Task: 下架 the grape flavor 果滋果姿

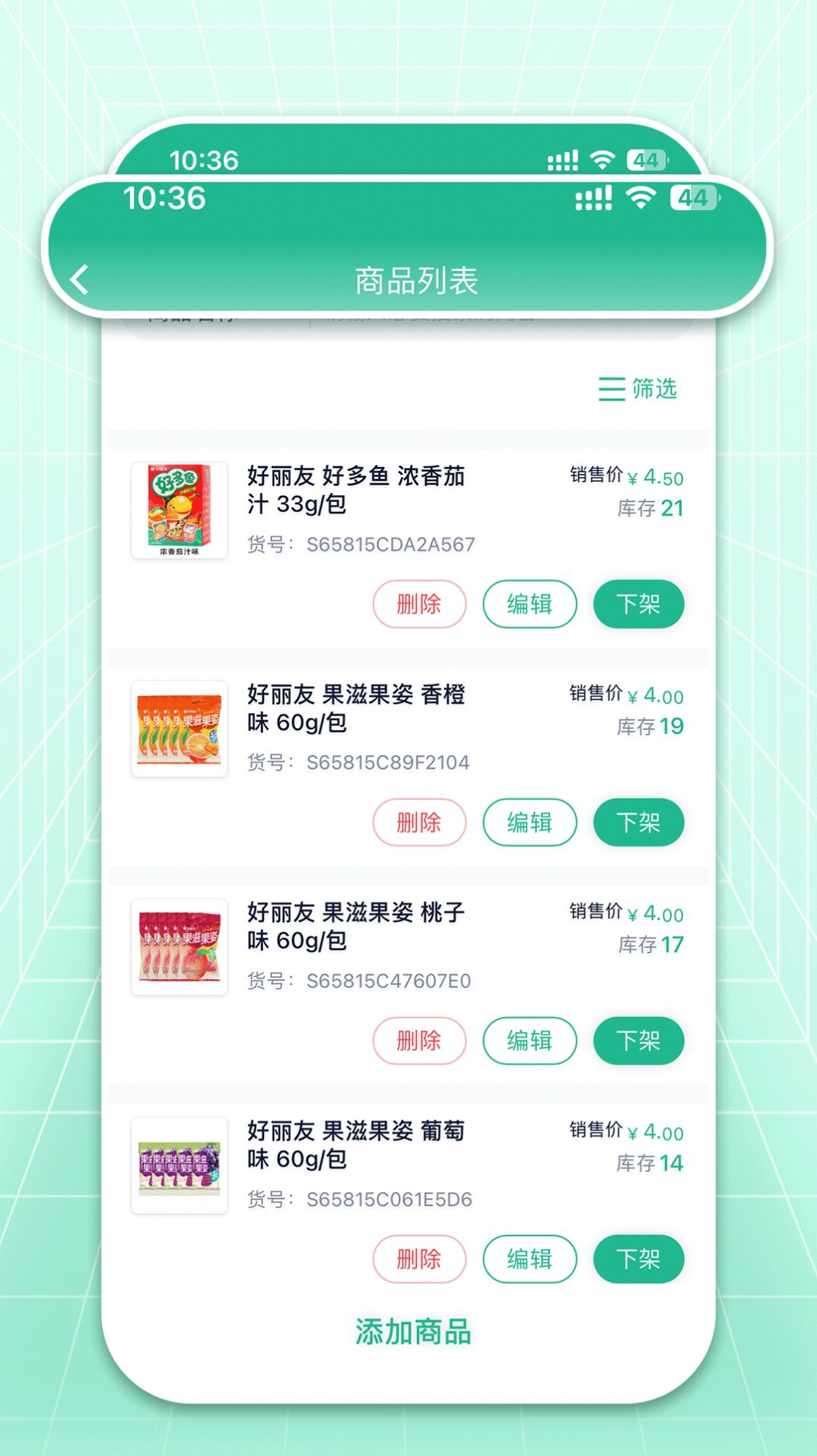Action: pyautogui.click(x=639, y=1259)
